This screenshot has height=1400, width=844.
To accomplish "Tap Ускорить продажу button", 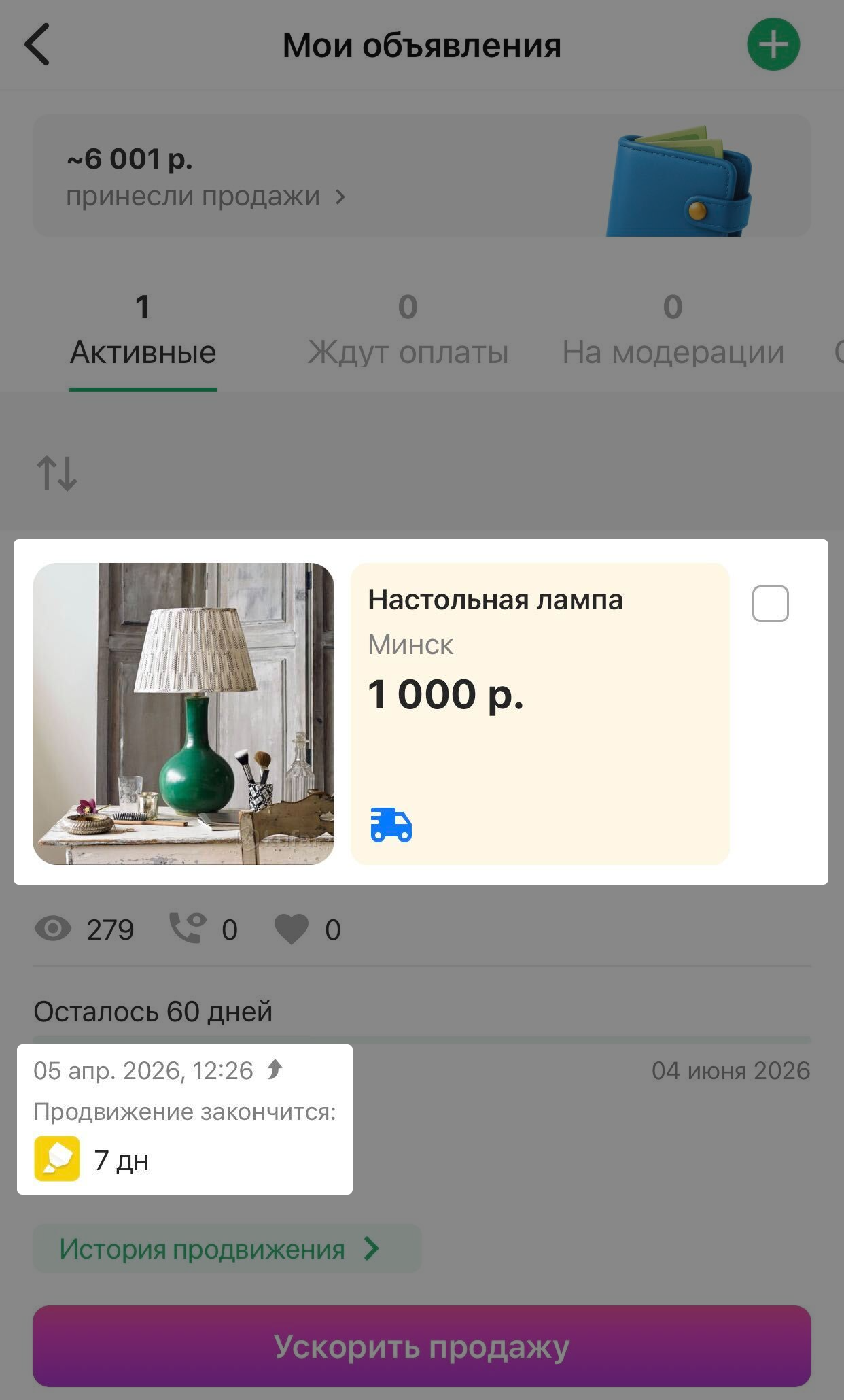I will [x=421, y=1346].
